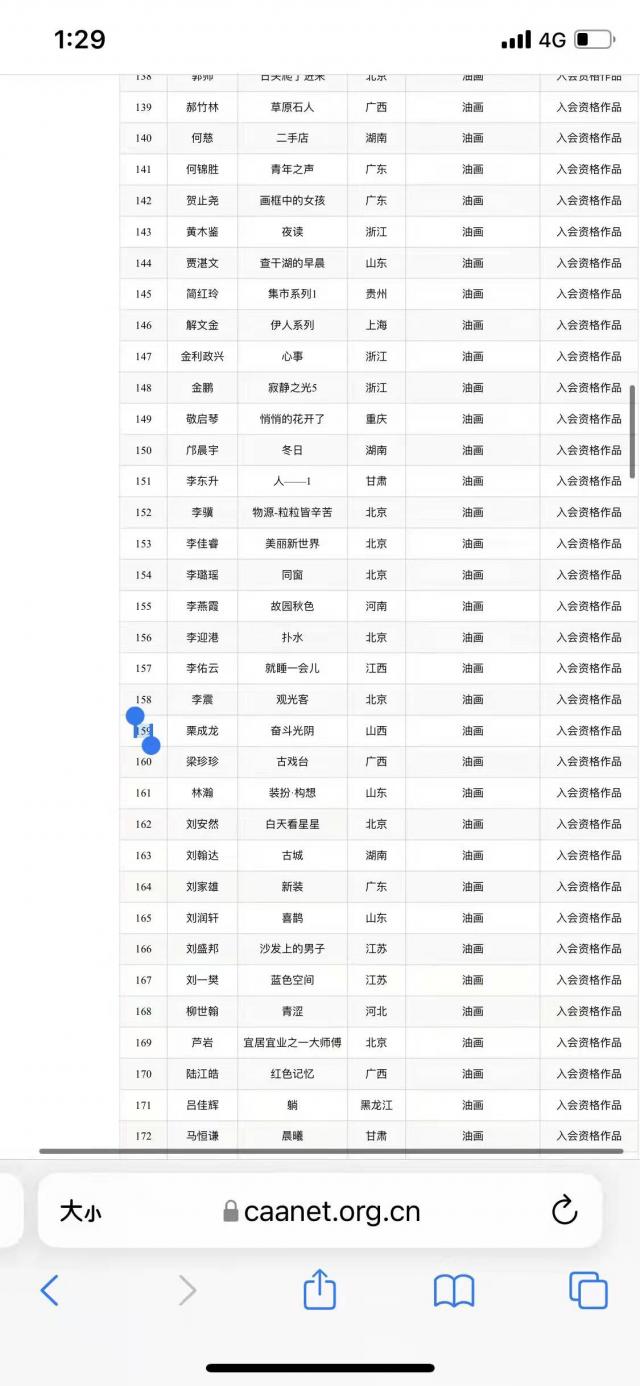Open the bookmarks book icon
The width and height of the screenshot is (640, 1386).
(454, 1291)
